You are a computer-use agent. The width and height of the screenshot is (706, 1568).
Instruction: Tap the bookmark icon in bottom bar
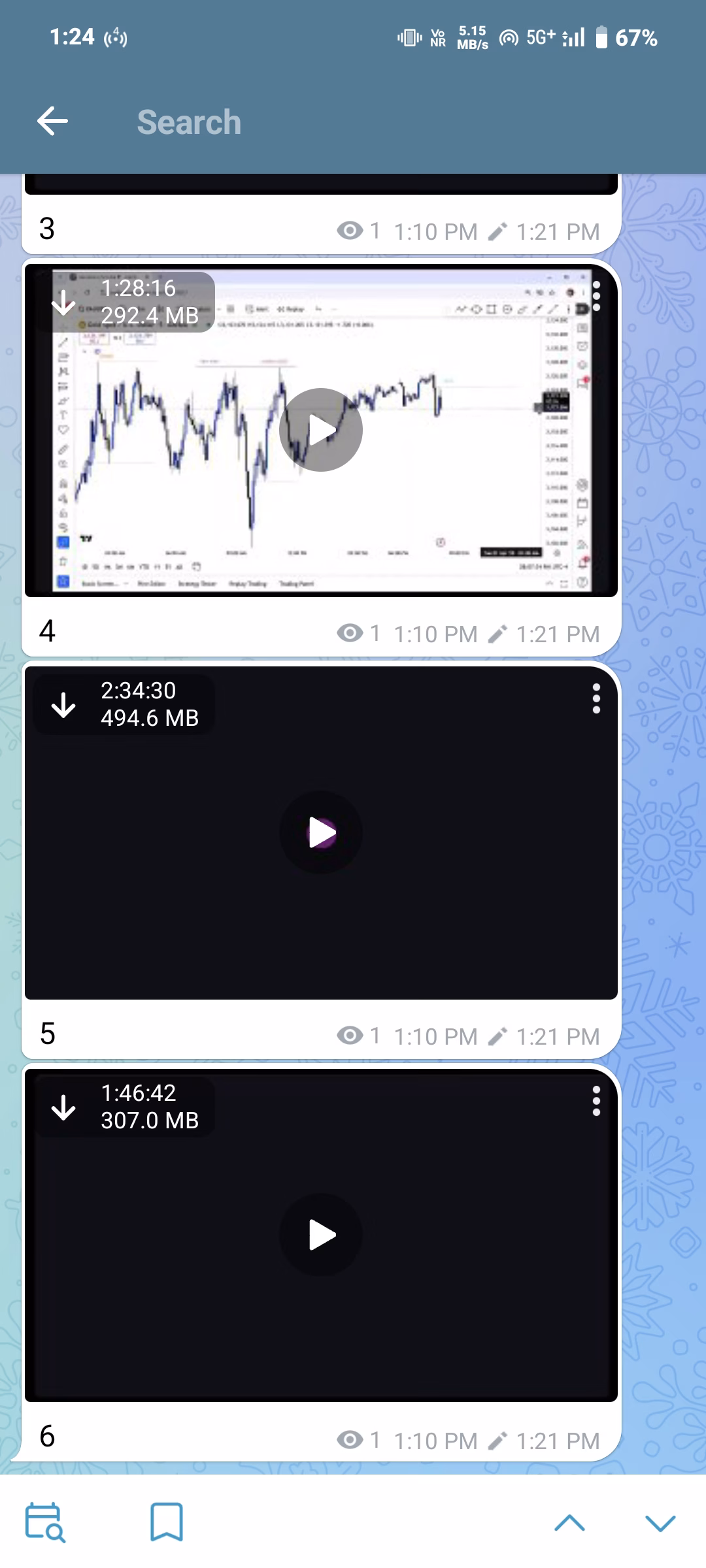[167, 1522]
